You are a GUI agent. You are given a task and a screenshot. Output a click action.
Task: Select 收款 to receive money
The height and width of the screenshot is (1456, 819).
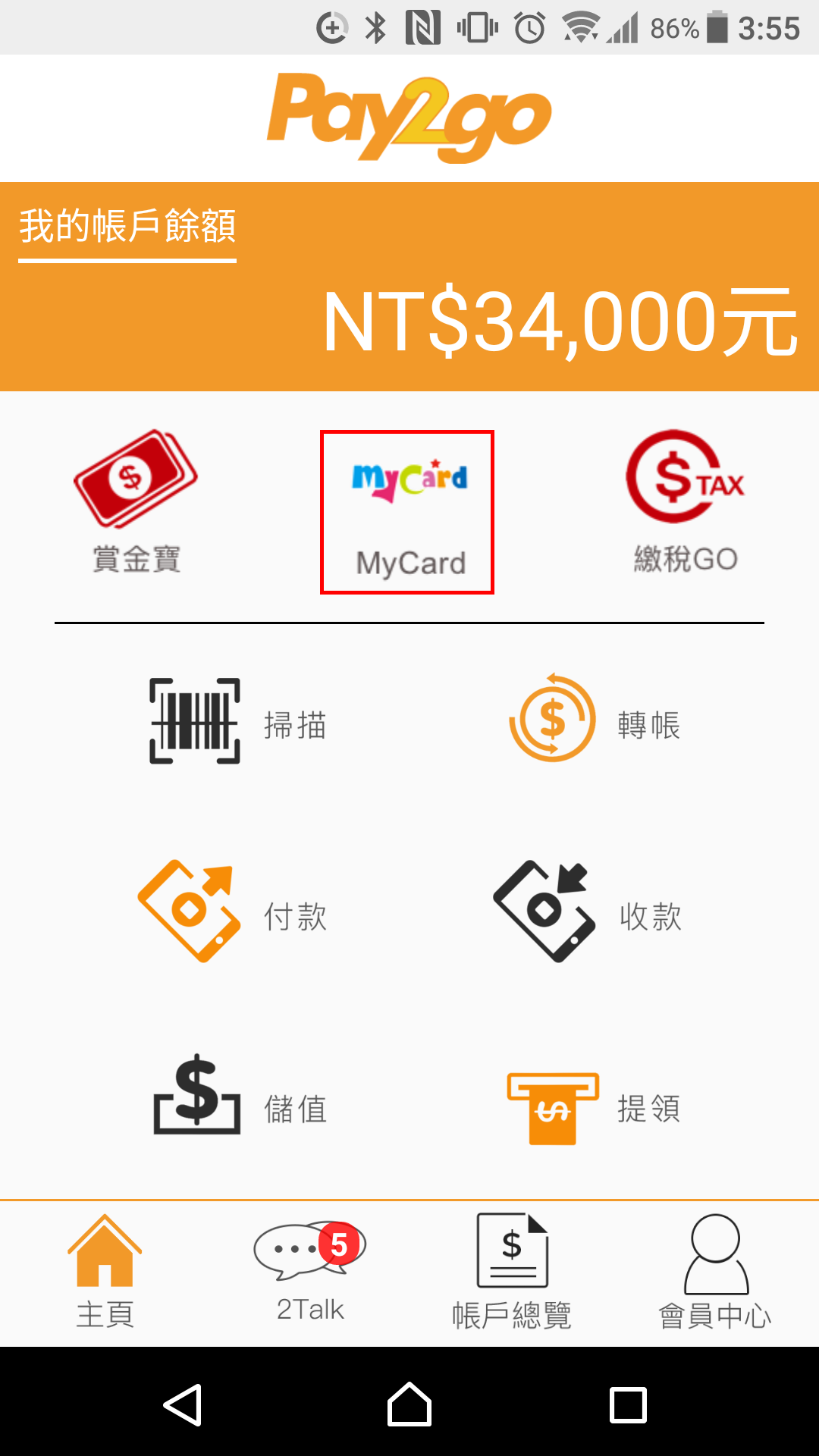[x=588, y=912]
